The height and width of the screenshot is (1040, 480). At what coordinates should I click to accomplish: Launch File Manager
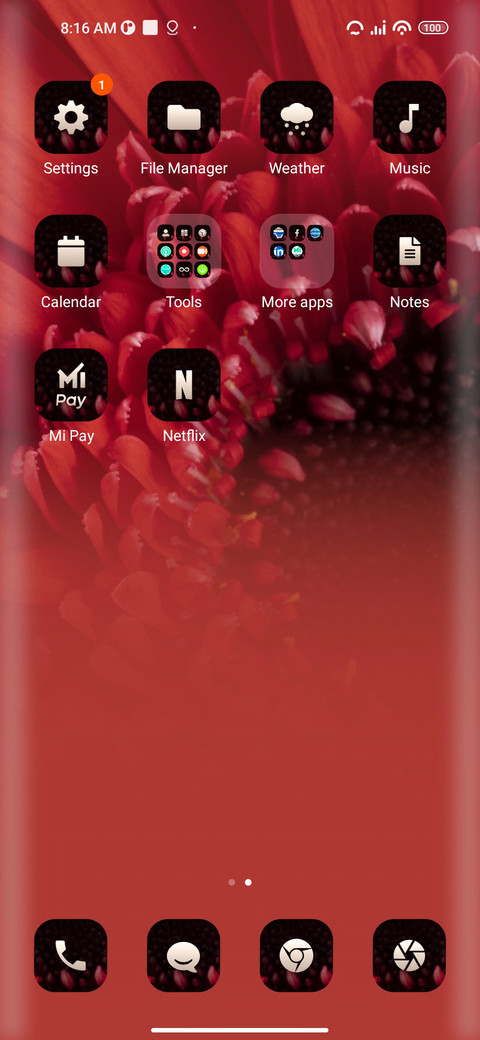pyautogui.click(x=184, y=117)
